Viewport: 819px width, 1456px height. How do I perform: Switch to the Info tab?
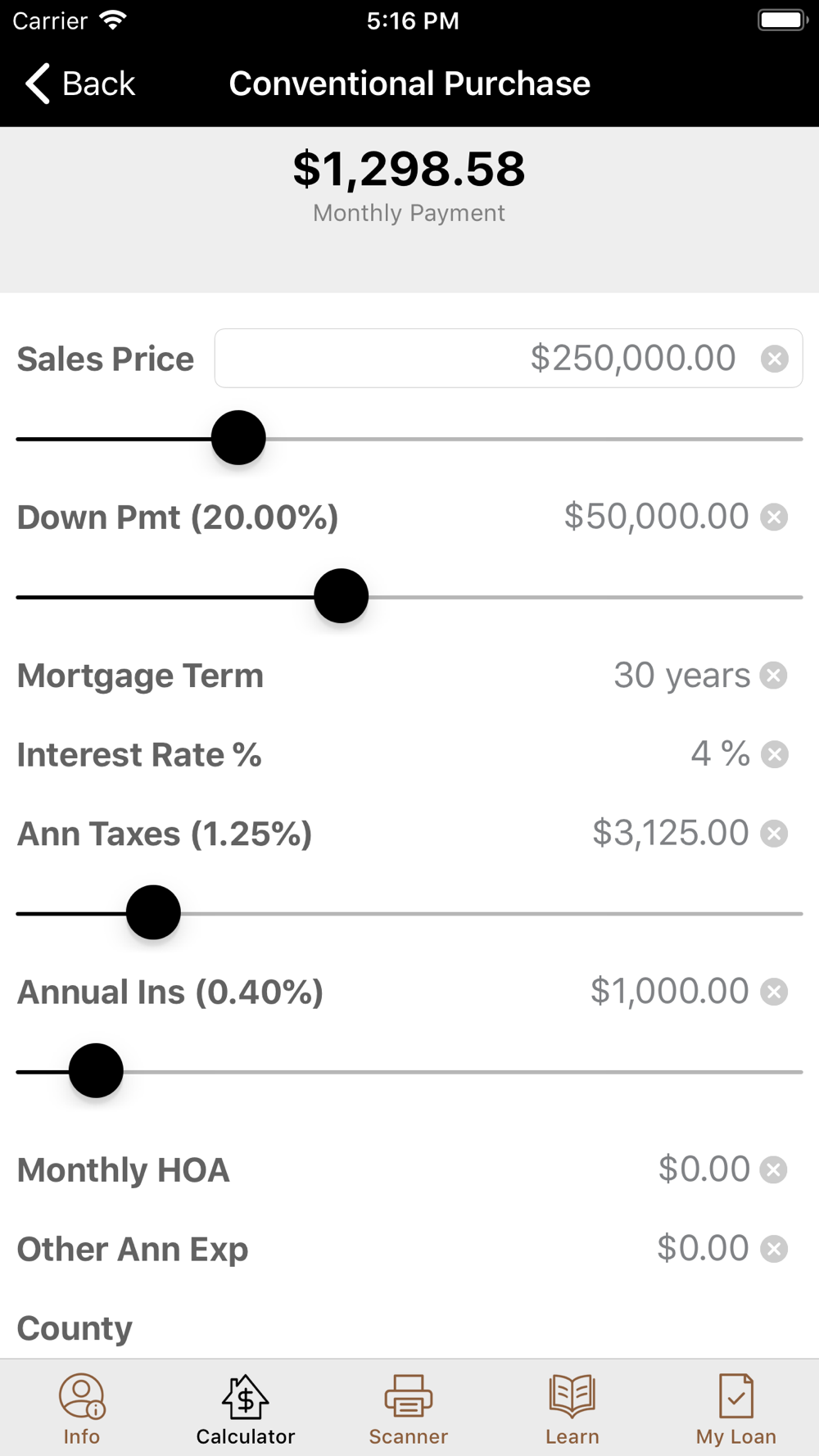(82, 1409)
